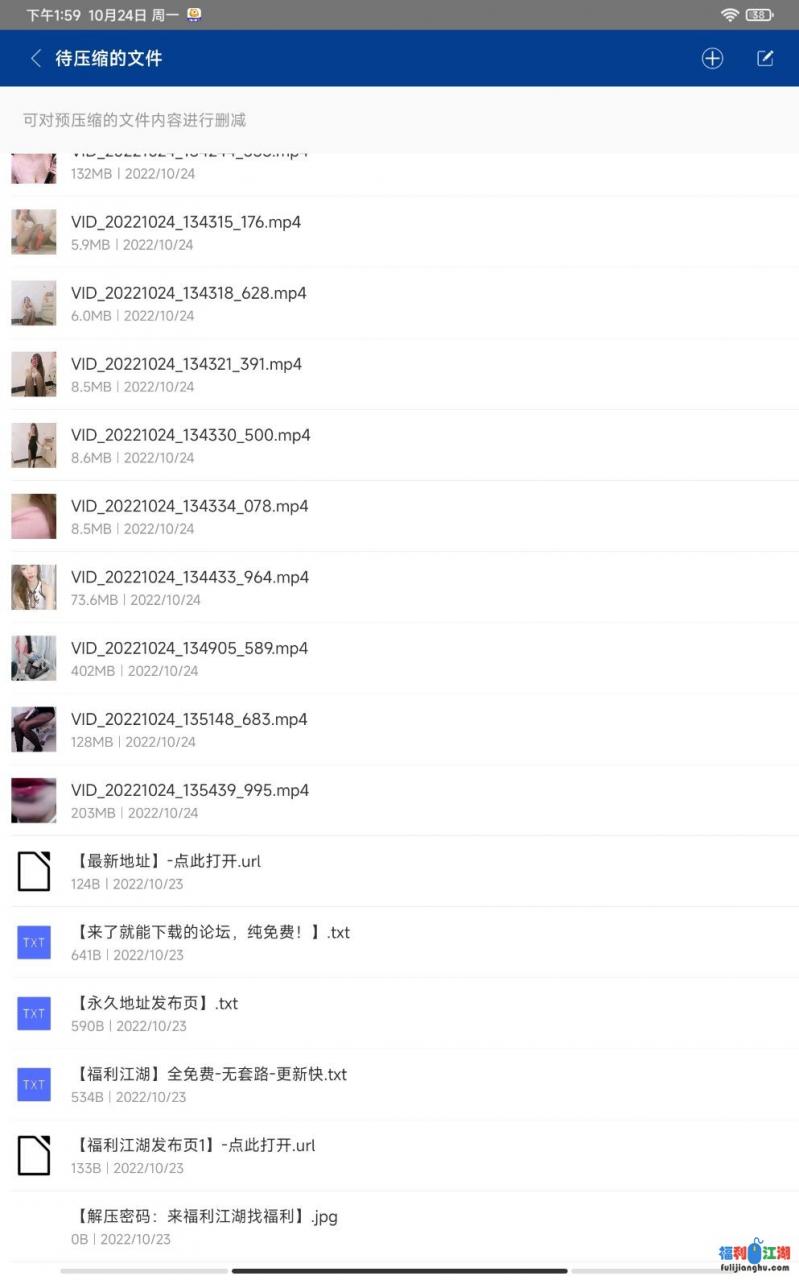Open 【福利江湖发布页1】-点此打开.url
The width and height of the screenshot is (799, 1280).
(x=194, y=1145)
